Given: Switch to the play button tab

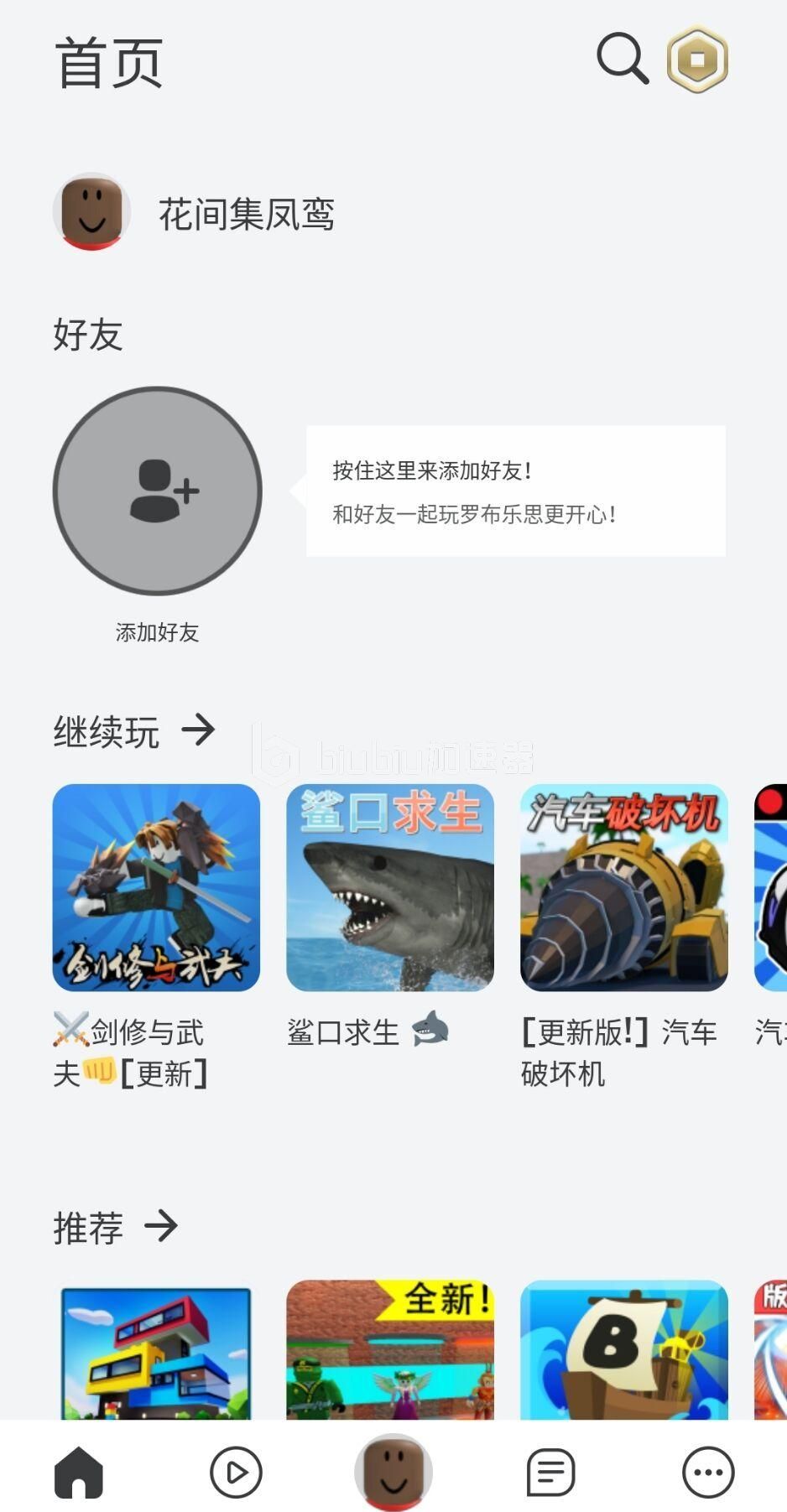Looking at the screenshot, I should (x=236, y=1472).
